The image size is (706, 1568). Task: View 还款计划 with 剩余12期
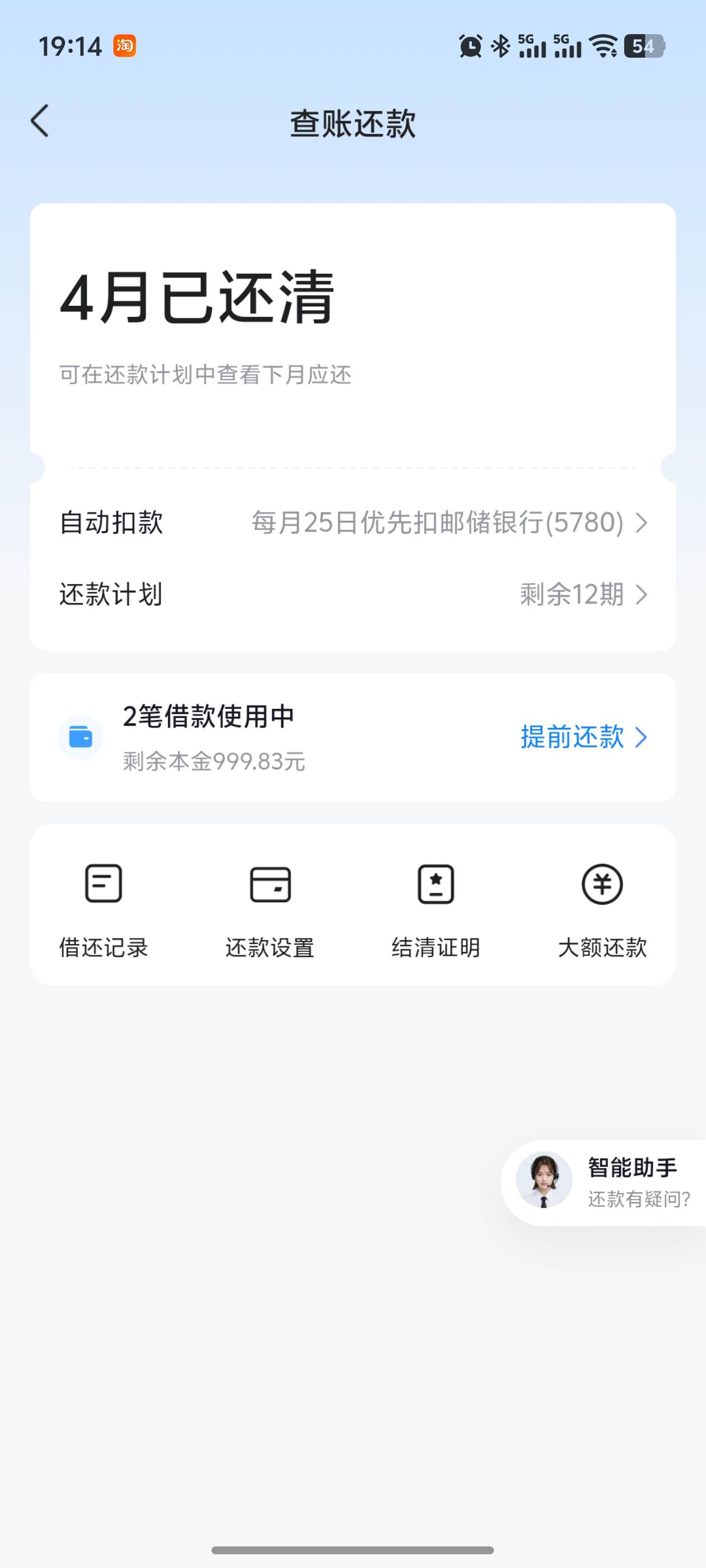point(352,594)
